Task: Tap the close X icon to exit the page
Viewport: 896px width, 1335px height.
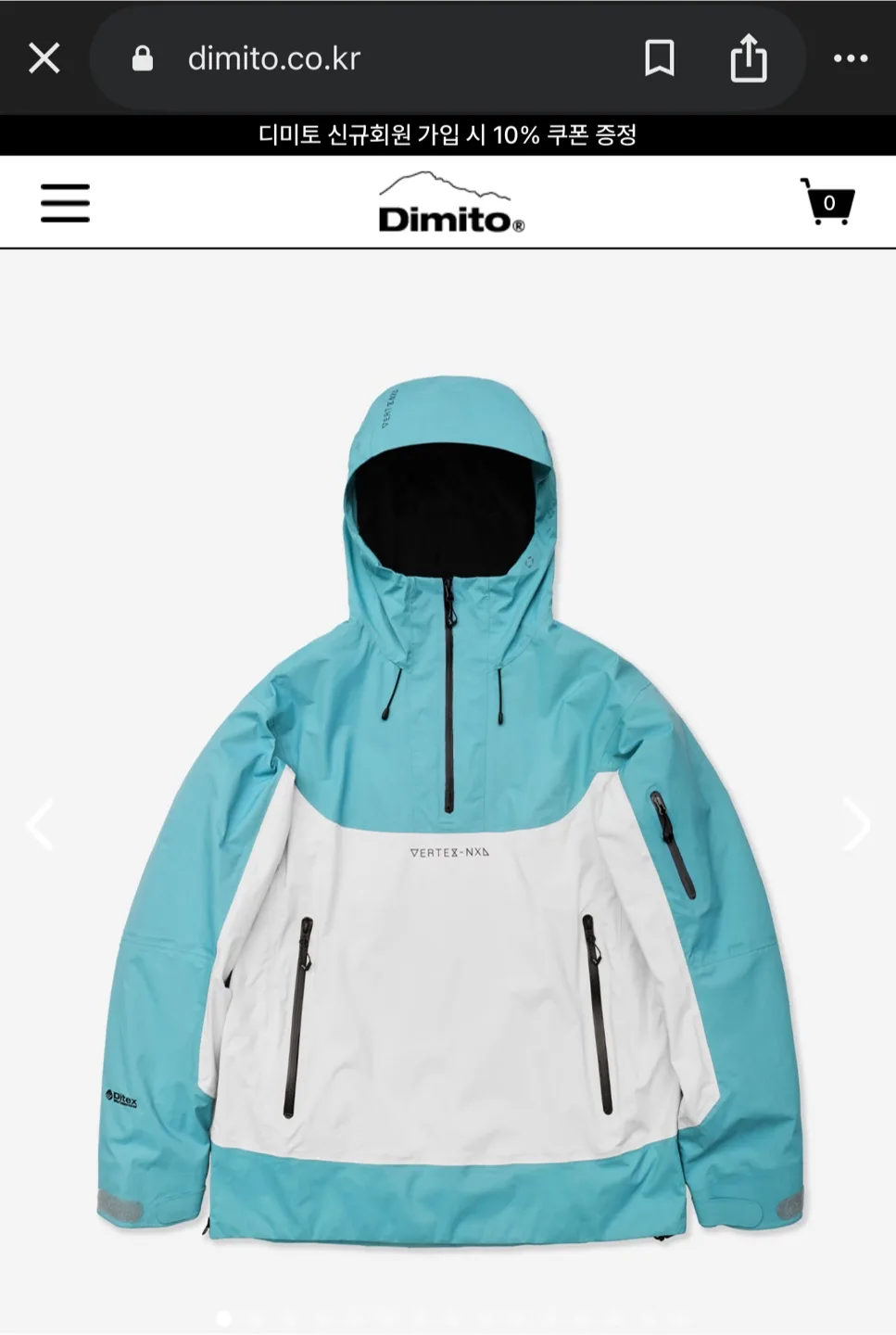Action: coord(44,58)
